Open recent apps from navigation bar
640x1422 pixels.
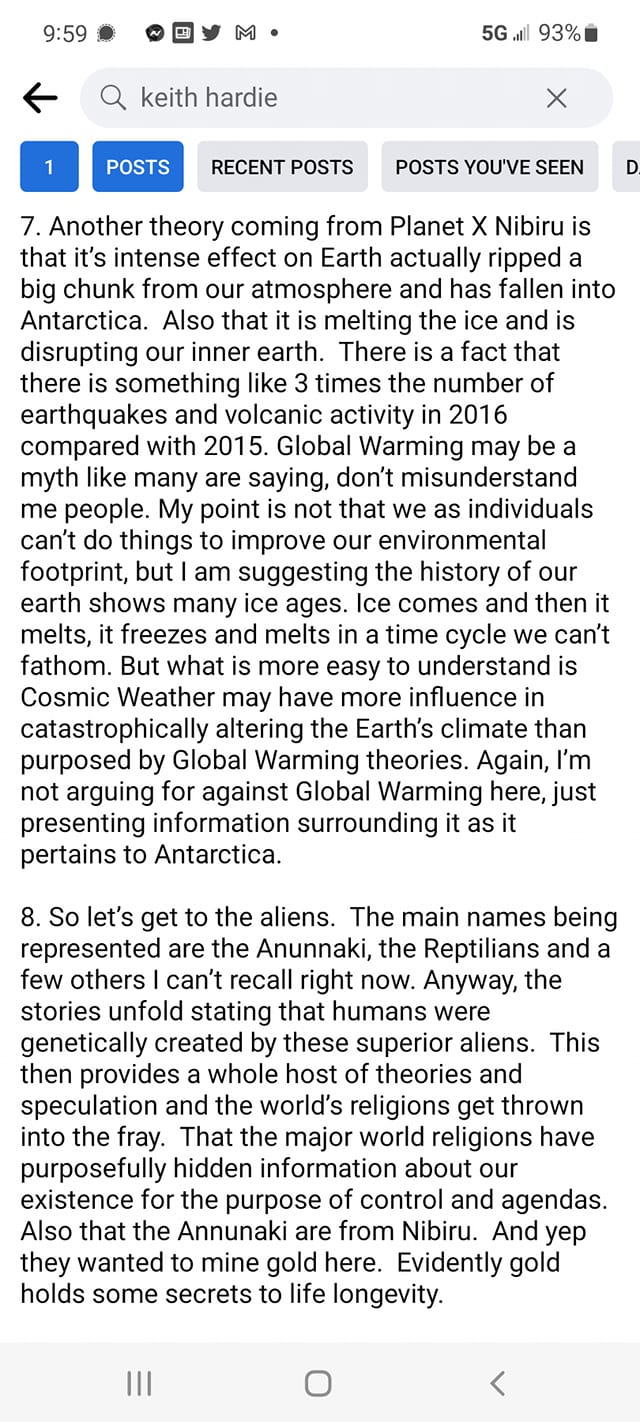click(140, 1383)
